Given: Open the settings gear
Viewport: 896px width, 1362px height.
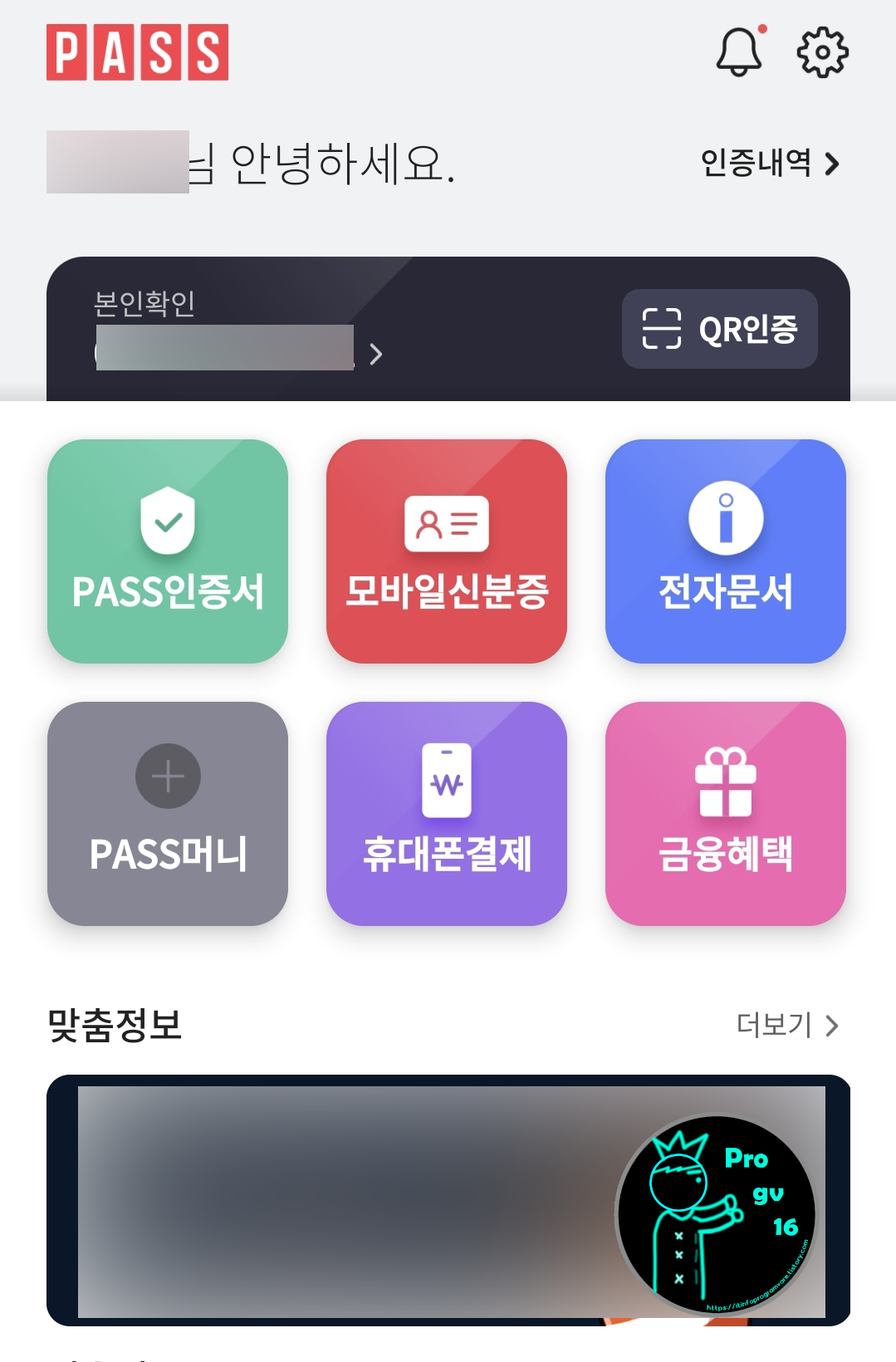Looking at the screenshot, I should pos(821,52).
